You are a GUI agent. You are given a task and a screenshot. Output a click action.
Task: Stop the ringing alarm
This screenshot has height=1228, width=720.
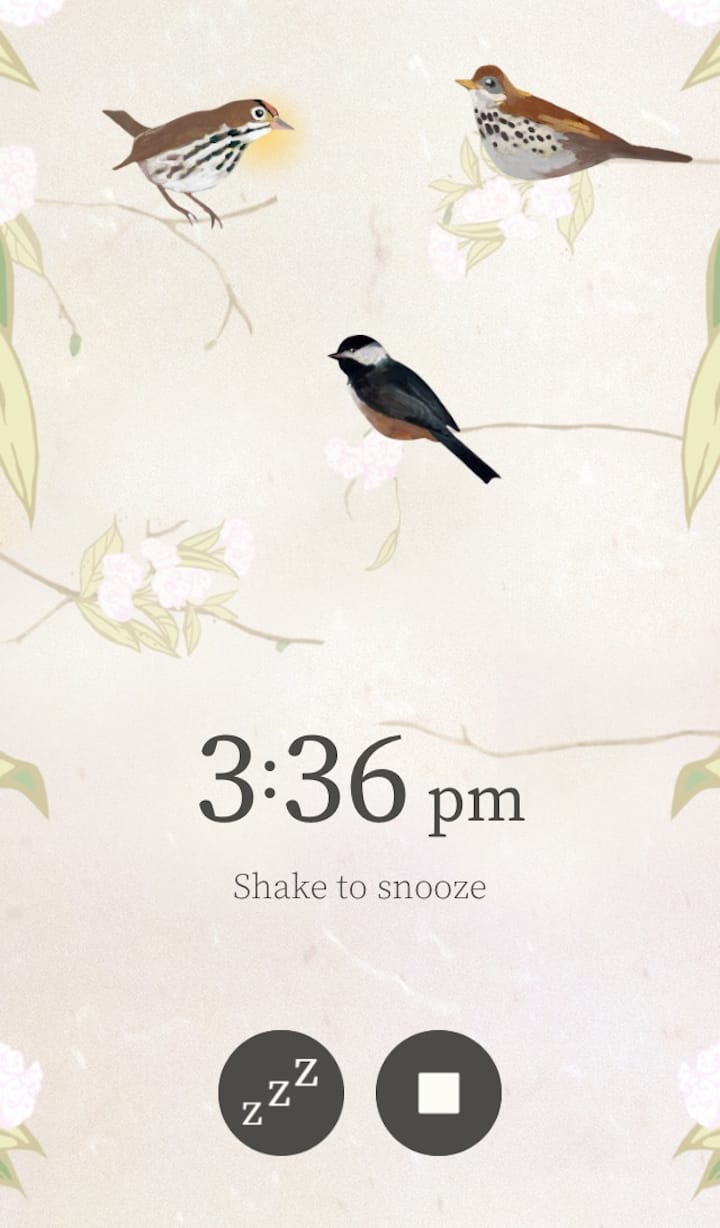coord(438,1093)
